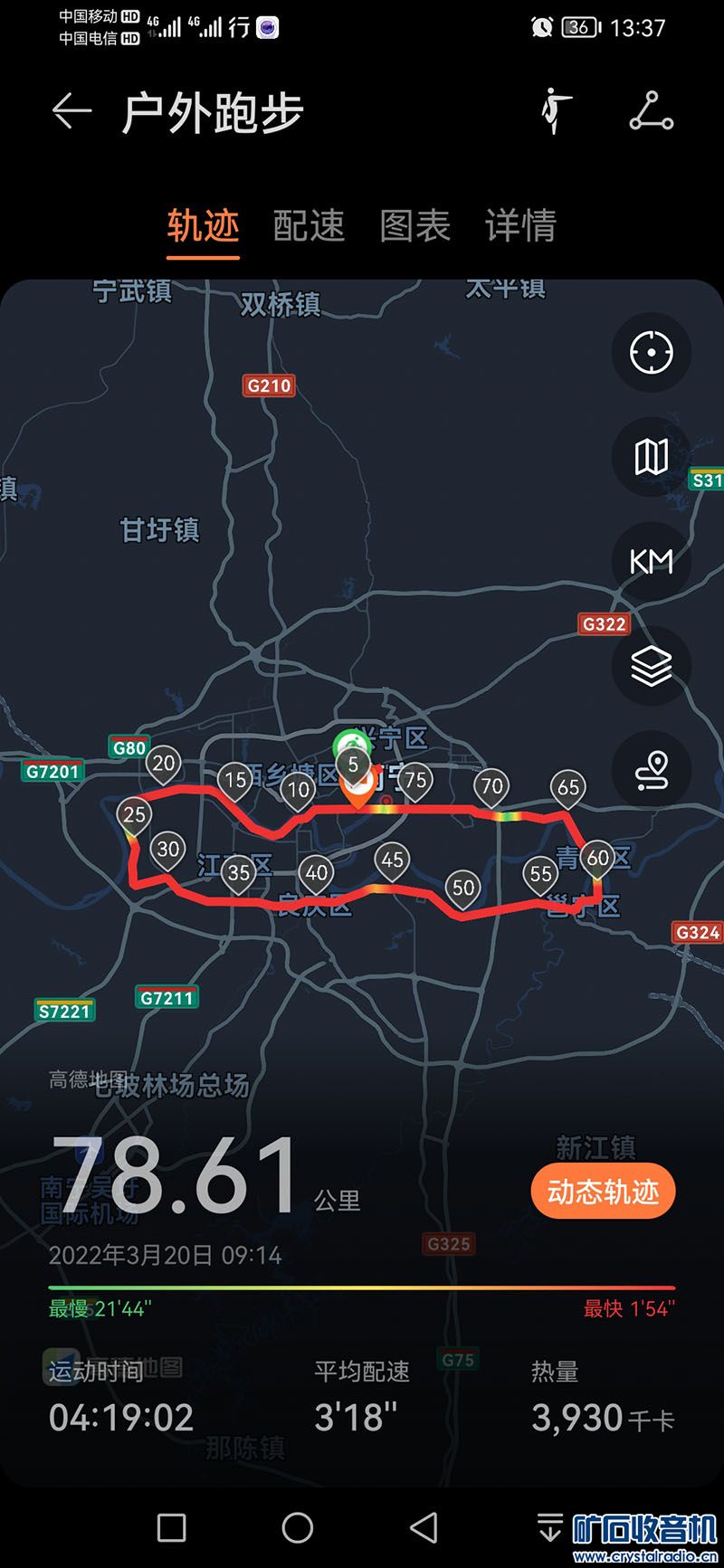Play the 动态轨迹 animation
This screenshot has width=724, height=1568.
coord(603,1192)
